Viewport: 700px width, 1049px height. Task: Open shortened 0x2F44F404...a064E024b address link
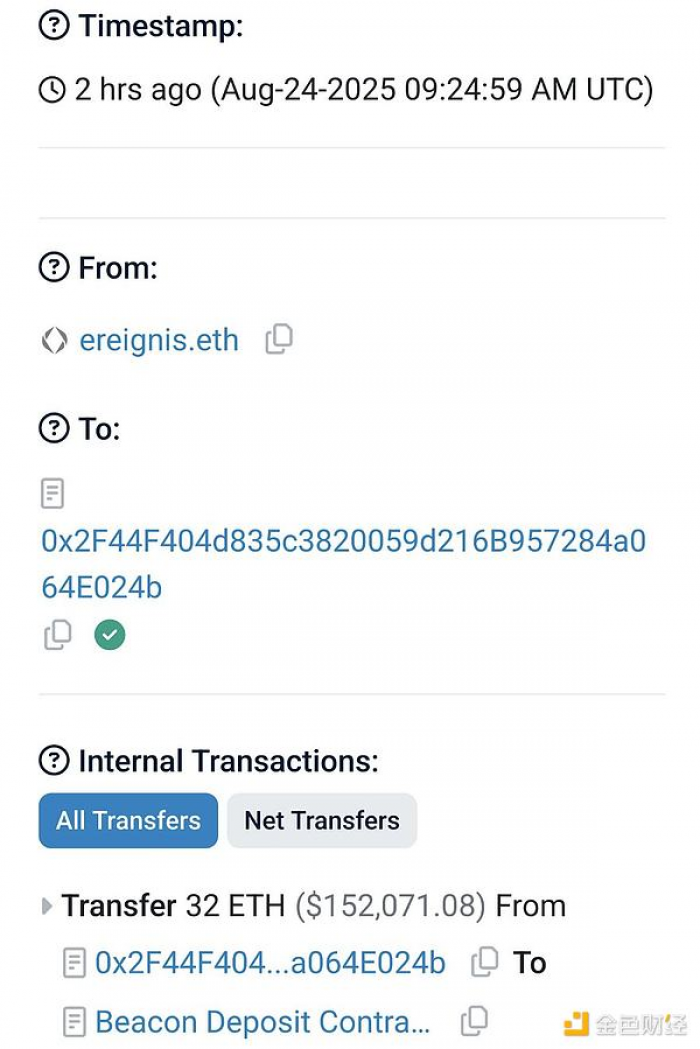pos(270,963)
